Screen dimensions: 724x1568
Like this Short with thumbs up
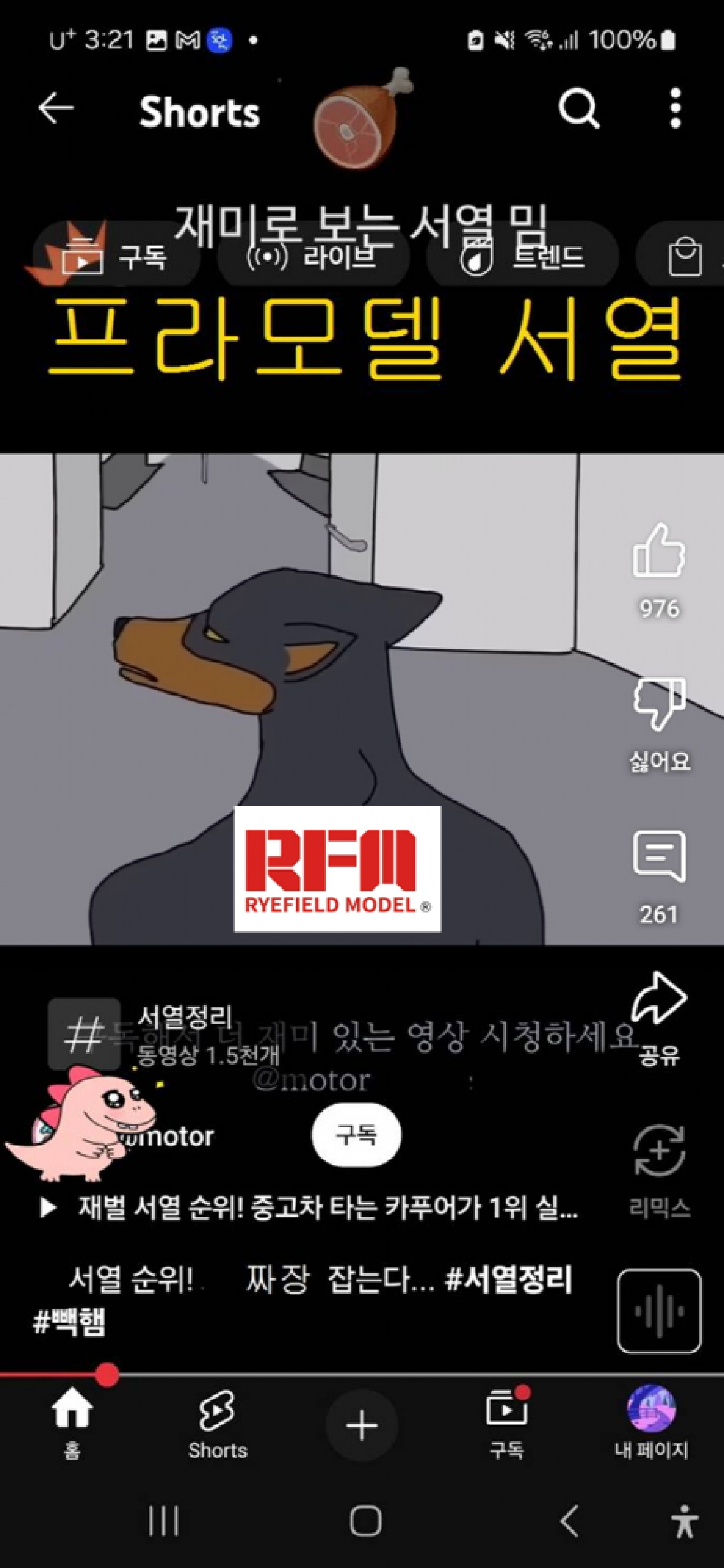click(659, 551)
